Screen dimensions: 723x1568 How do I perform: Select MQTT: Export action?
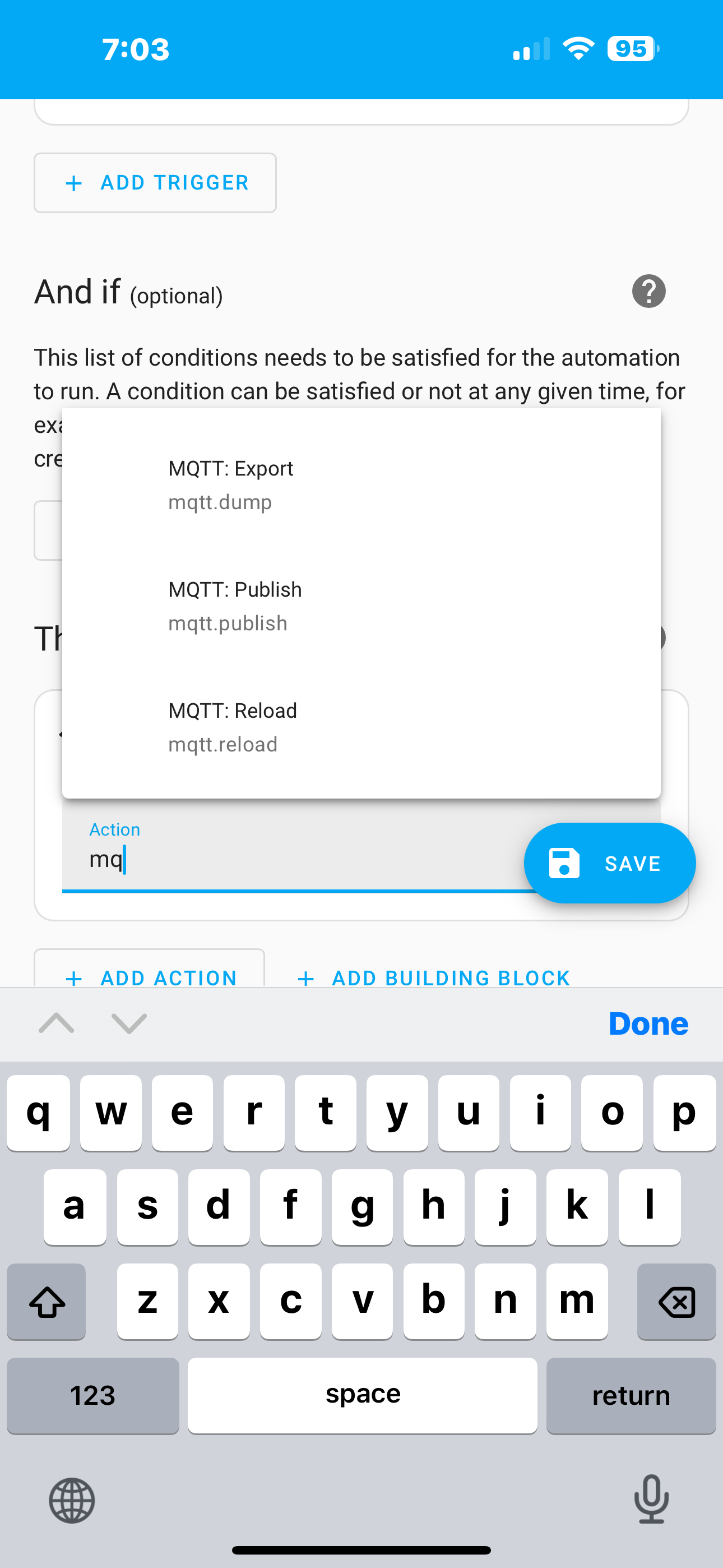pyautogui.click(x=360, y=485)
